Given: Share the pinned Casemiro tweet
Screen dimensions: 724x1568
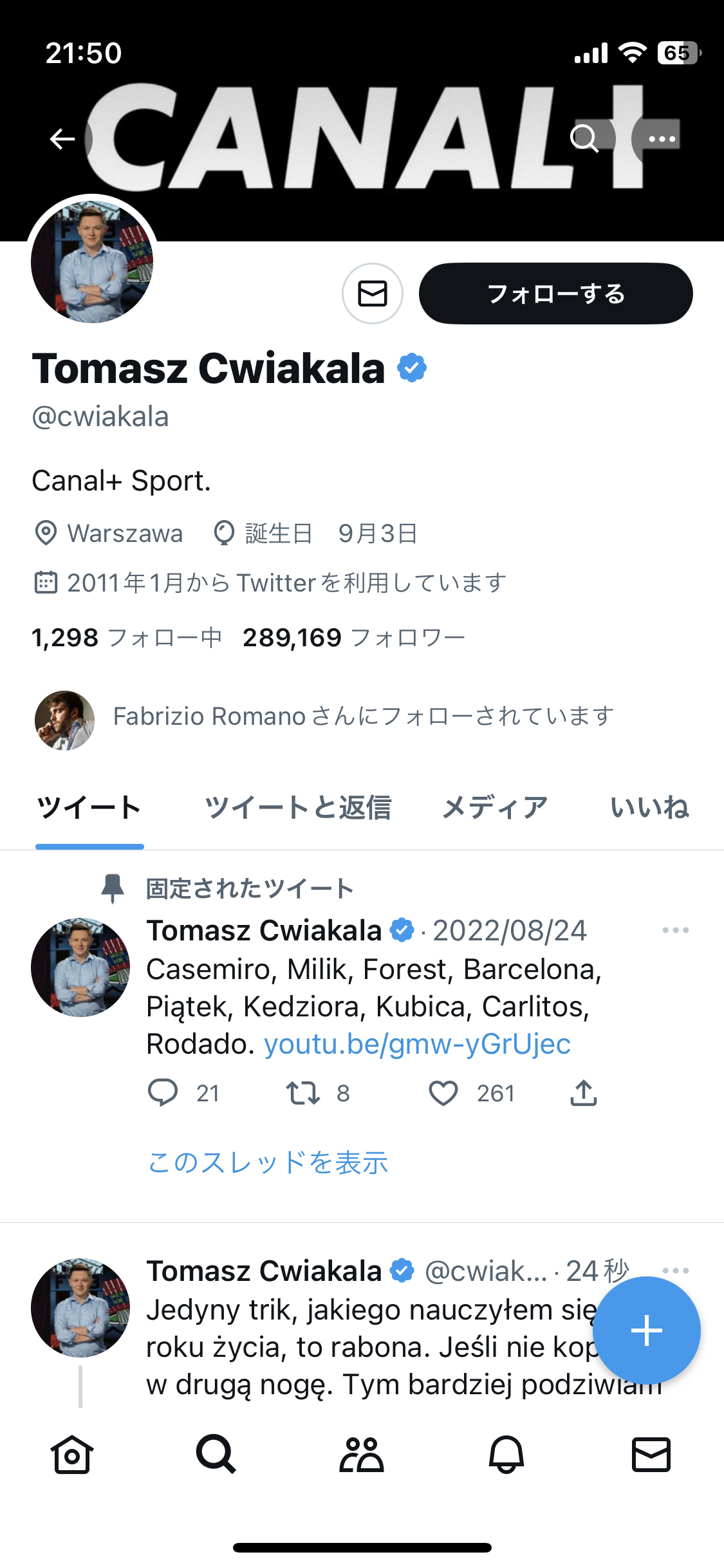Looking at the screenshot, I should click(x=583, y=1093).
